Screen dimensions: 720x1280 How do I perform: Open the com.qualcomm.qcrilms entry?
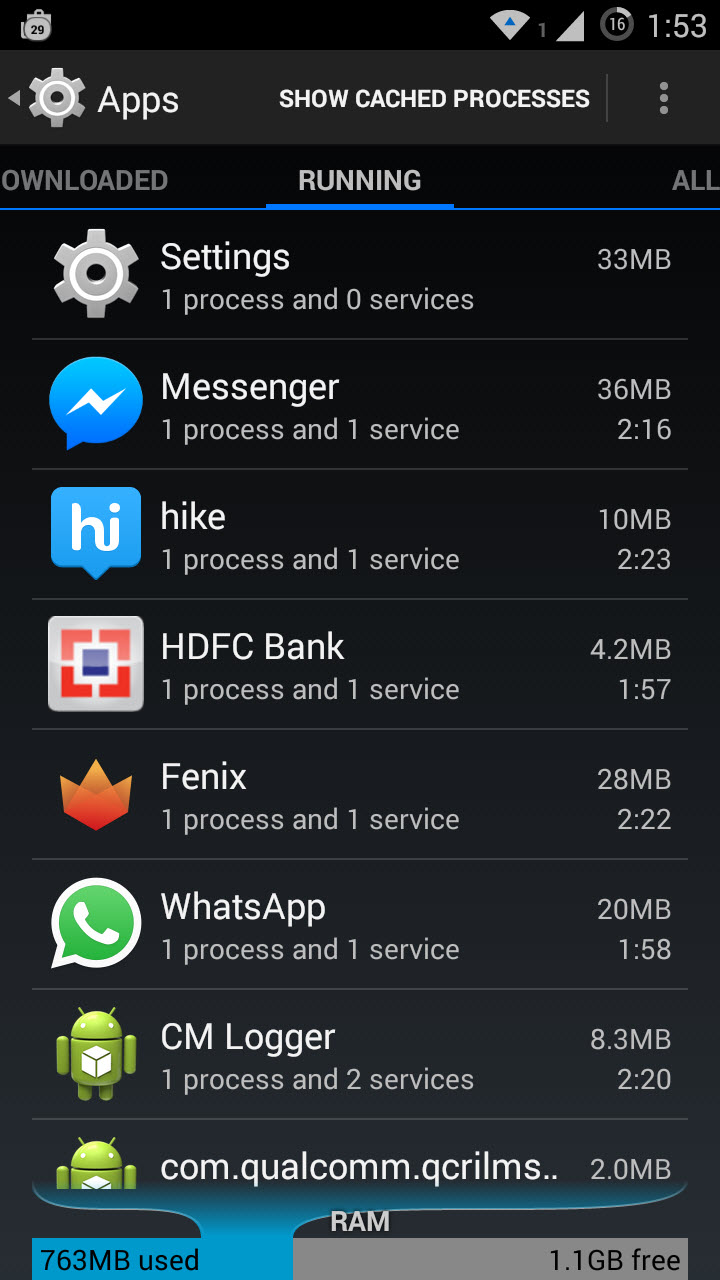click(x=360, y=1160)
